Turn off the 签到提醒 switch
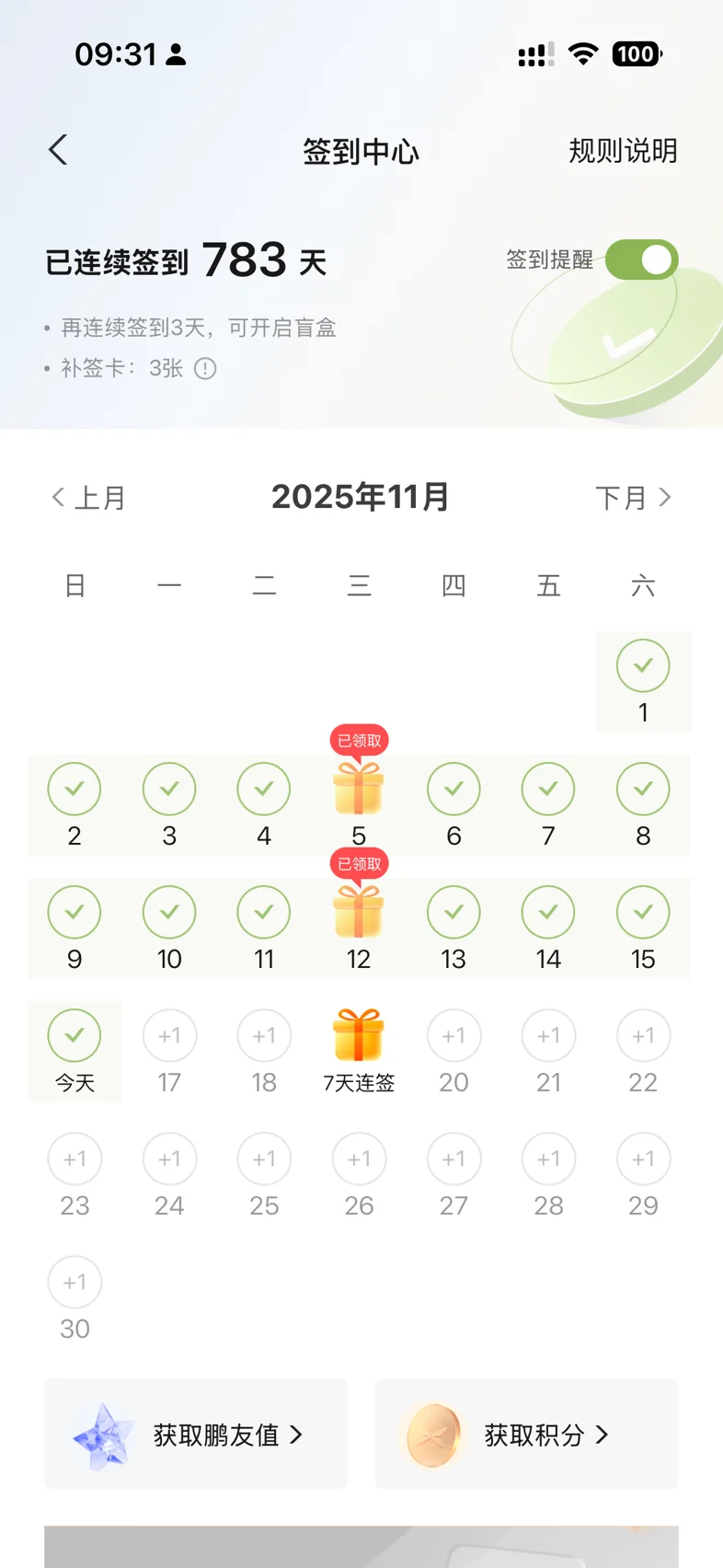Image resolution: width=723 pixels, height=1568 pixels. (641, 259)
